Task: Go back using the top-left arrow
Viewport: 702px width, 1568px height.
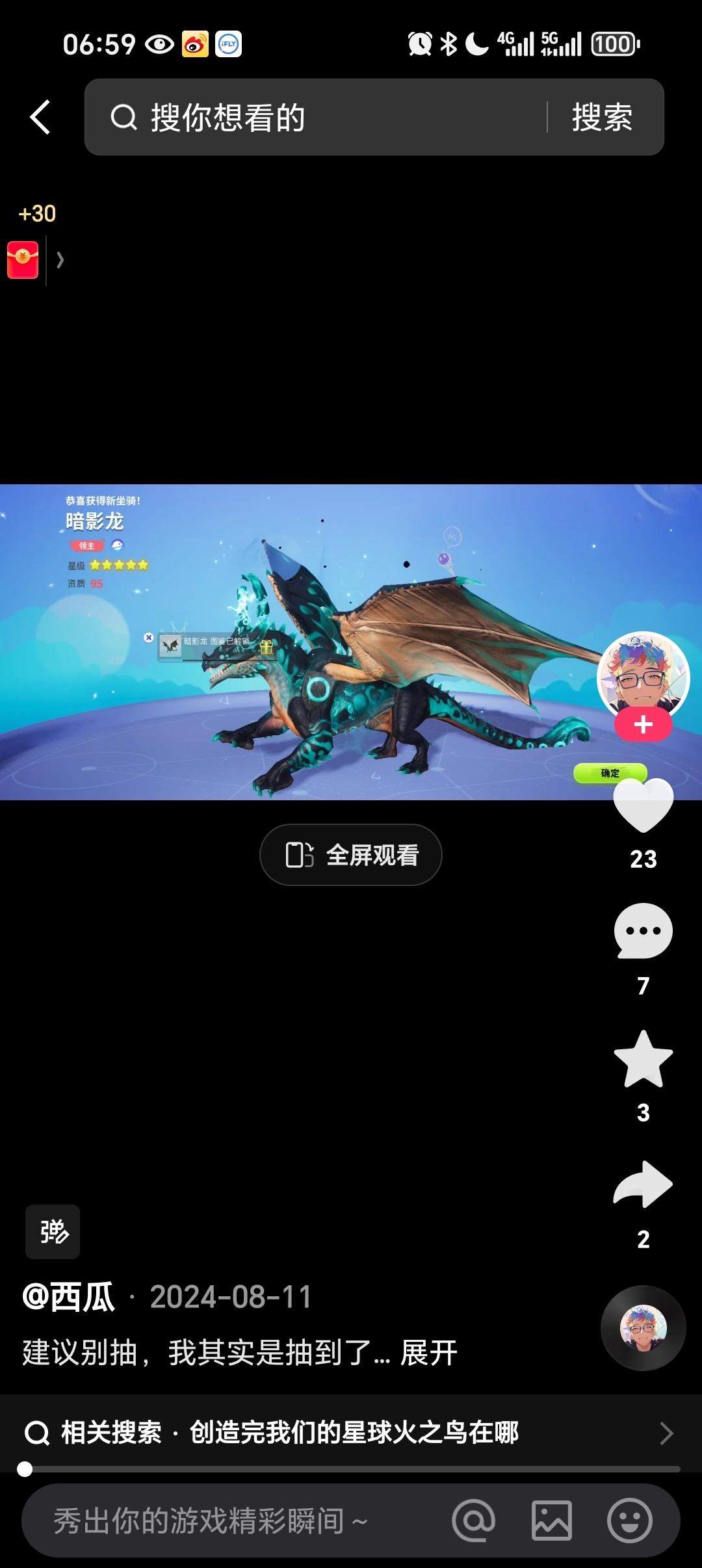Action: pos(40,118)
